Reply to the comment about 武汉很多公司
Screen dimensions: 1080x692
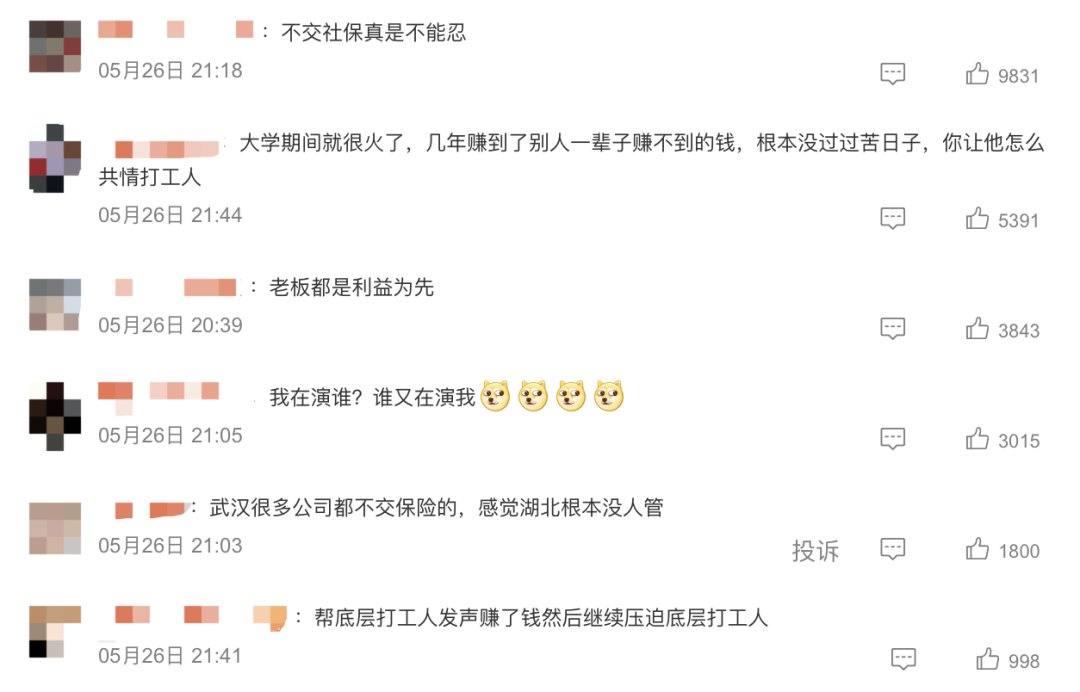click(x=892, y=549)
